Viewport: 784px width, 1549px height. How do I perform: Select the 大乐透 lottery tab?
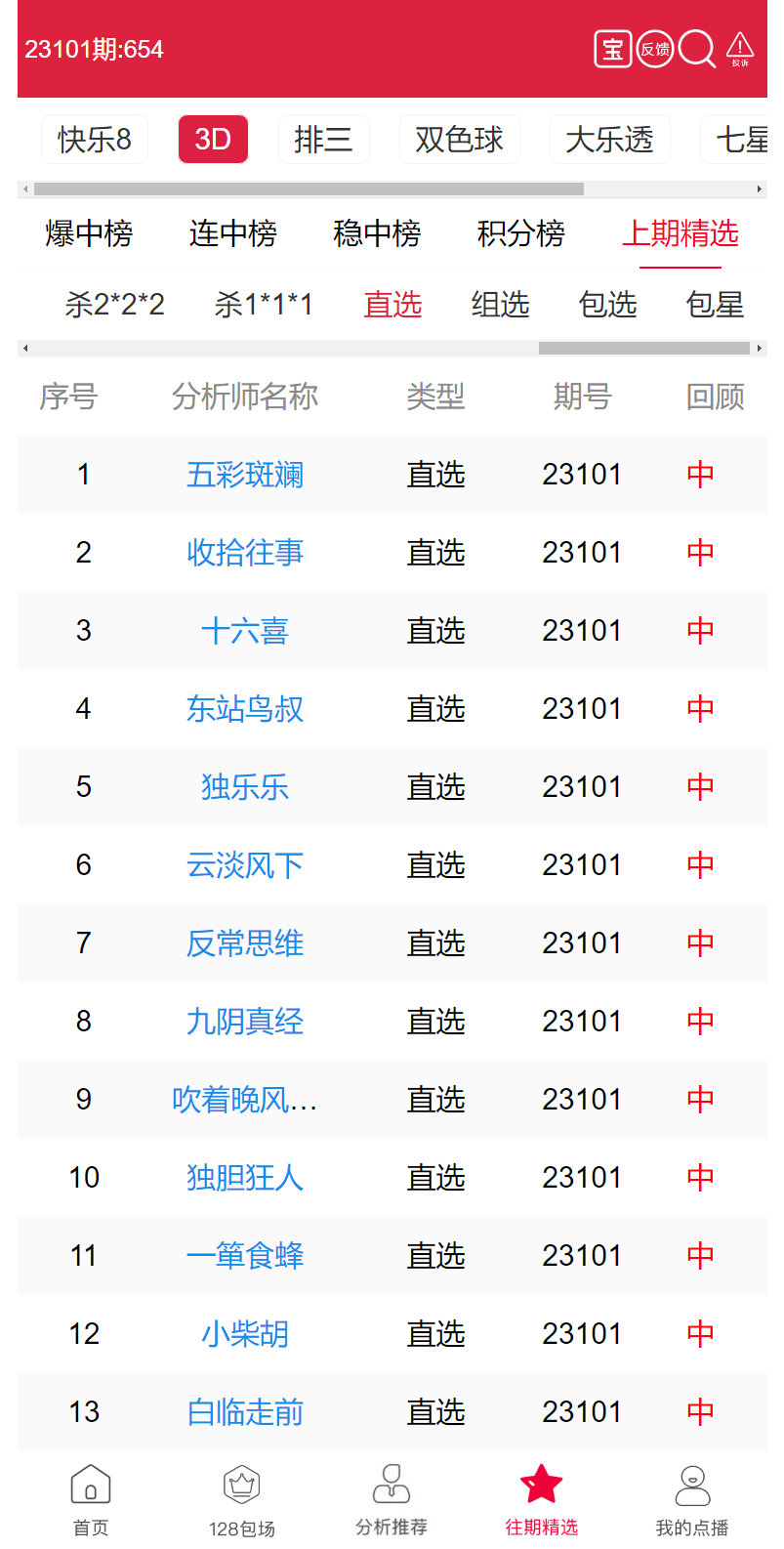click(609, 140)
